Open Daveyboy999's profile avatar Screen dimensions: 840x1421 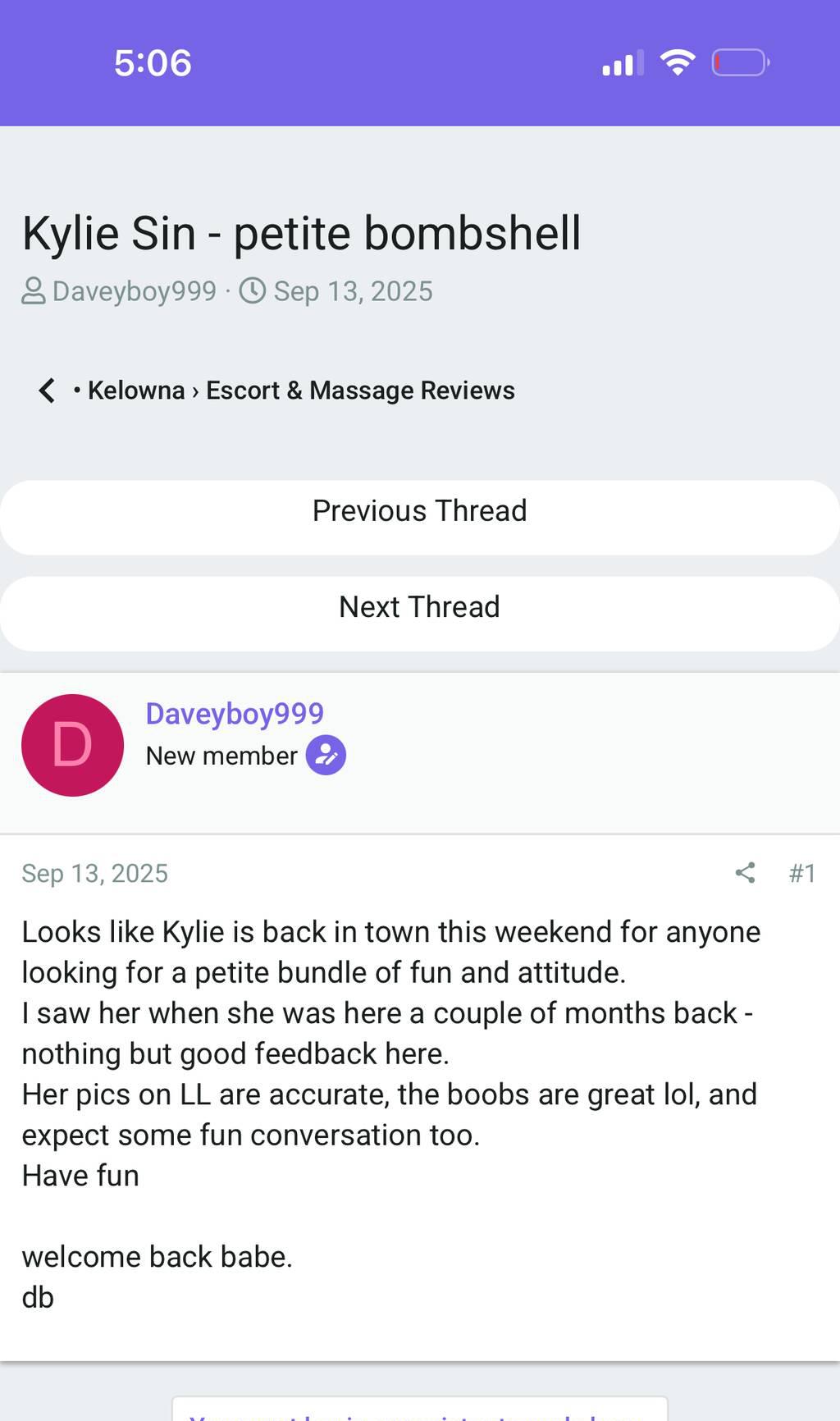click(73, 745)
